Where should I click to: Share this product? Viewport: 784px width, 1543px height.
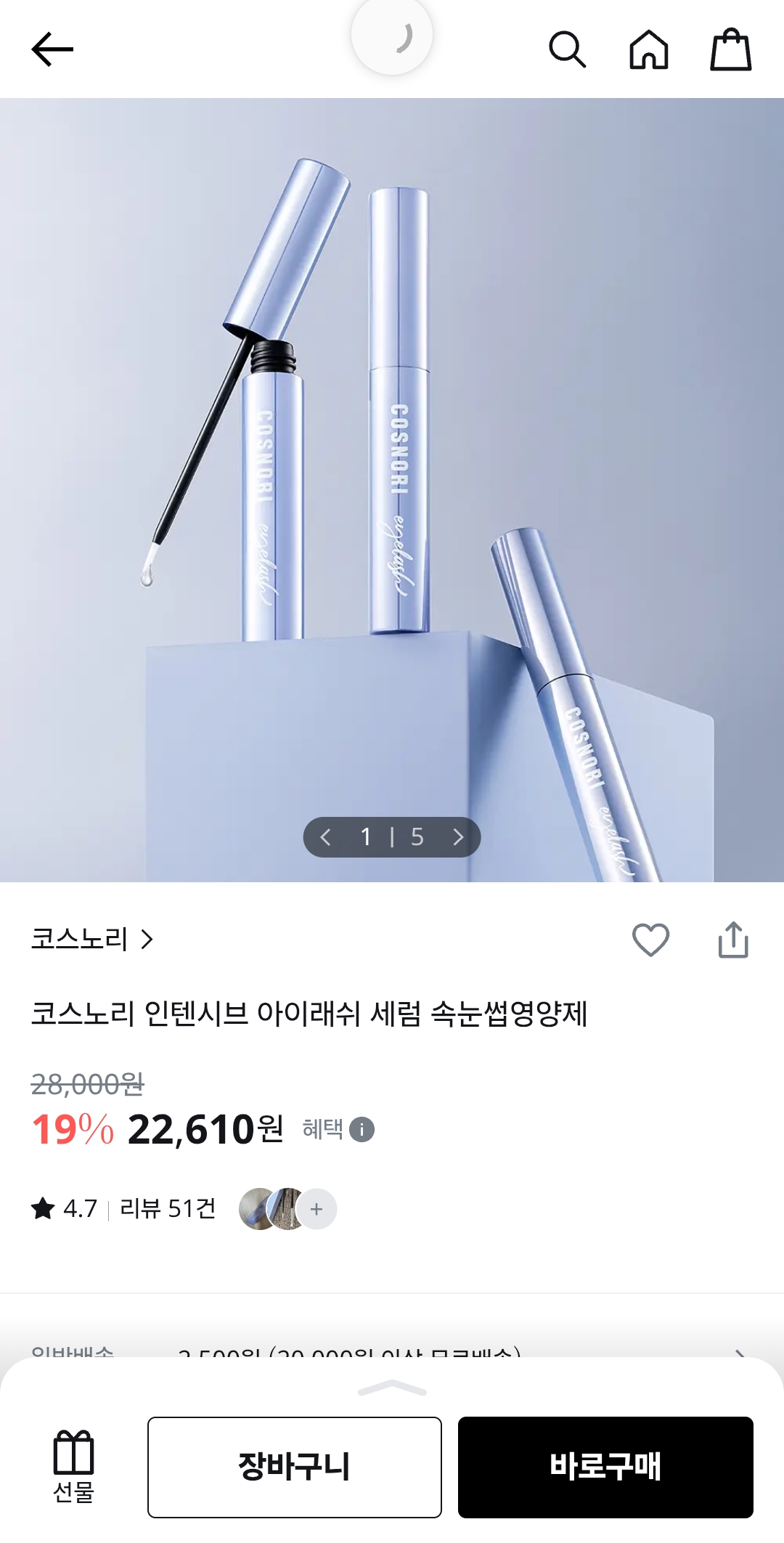click(x=733, y=940)
